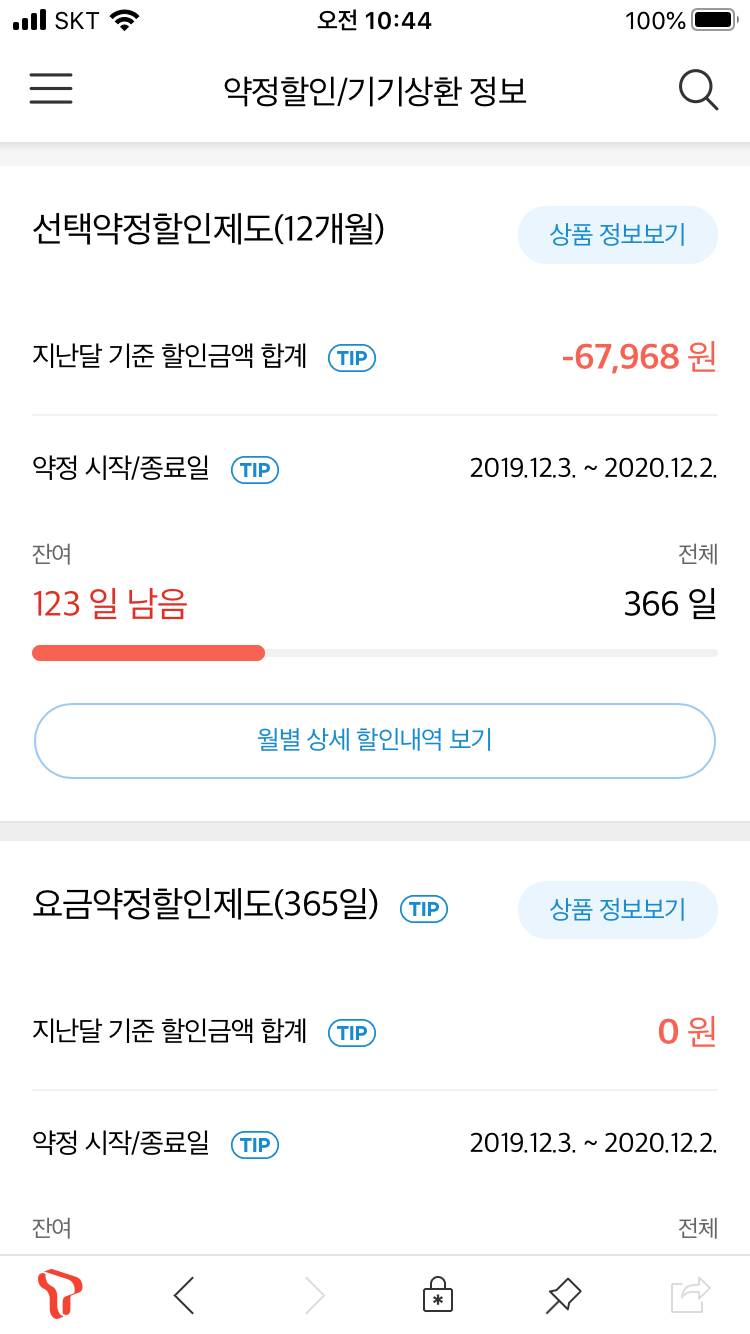The image size is (750, 1334).
Task: Tap 상품 정보보기 for 요금약정할인제도
Action: tap(617, 909)
